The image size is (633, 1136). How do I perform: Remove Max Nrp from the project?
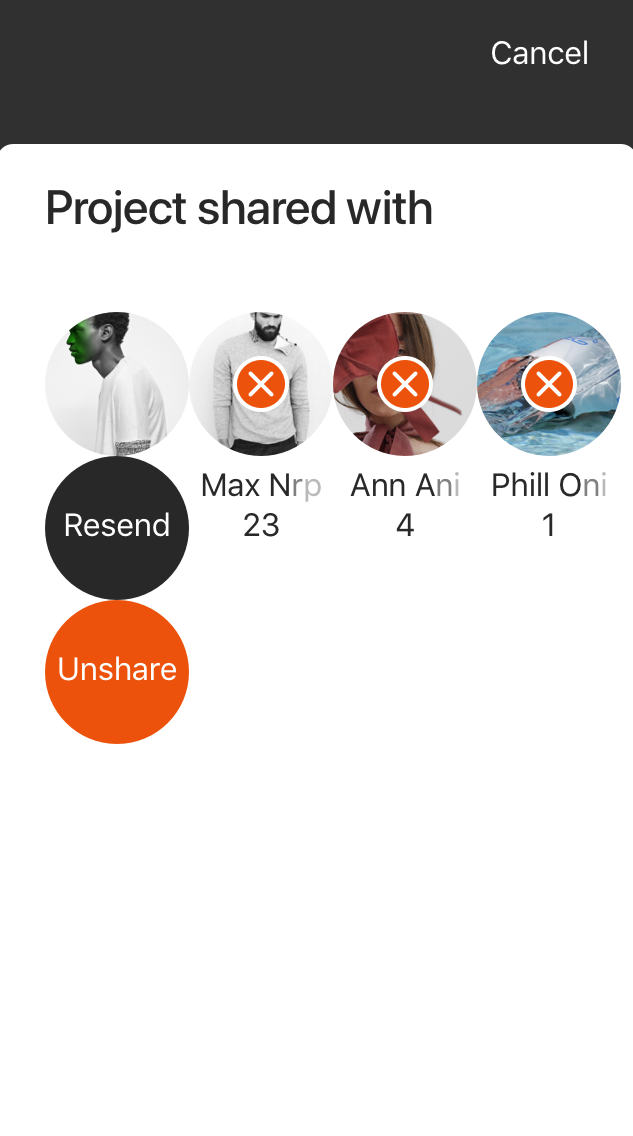pyautogui.click(x=261, y=384)
